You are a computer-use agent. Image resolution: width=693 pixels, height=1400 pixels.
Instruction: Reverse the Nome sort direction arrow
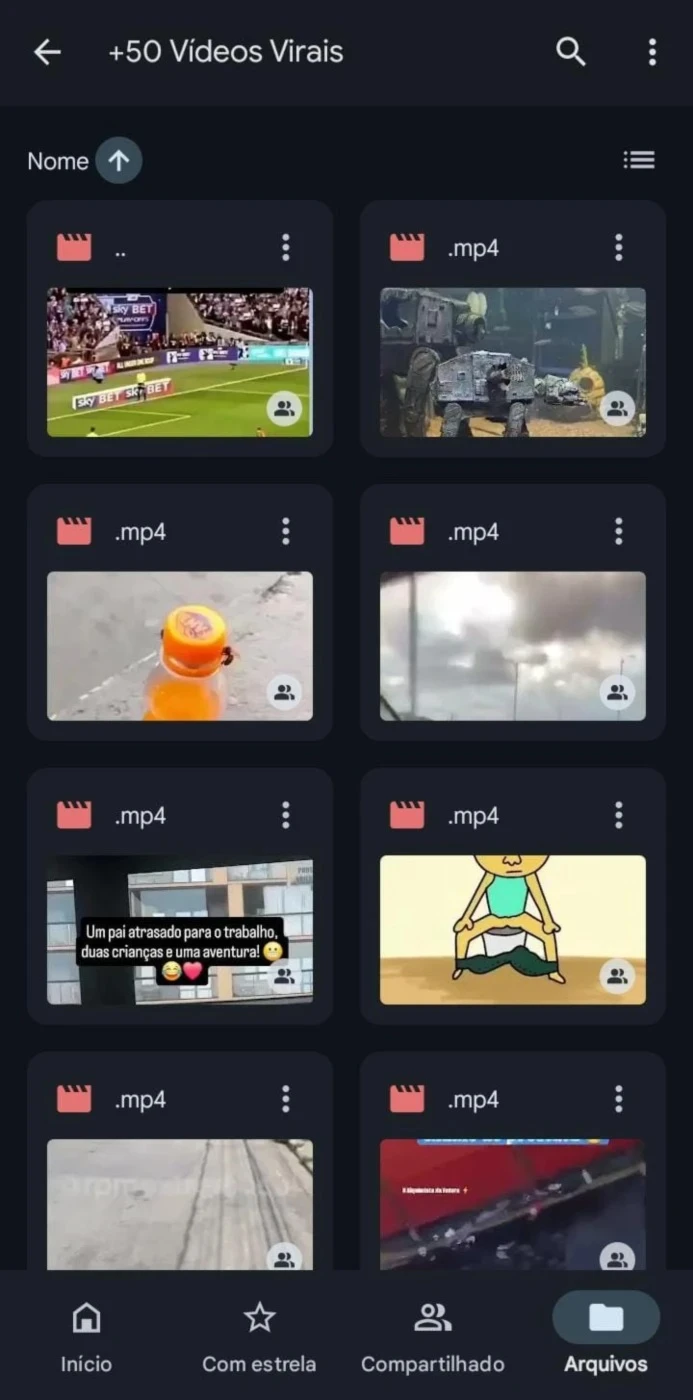click(x=119, y=161)
